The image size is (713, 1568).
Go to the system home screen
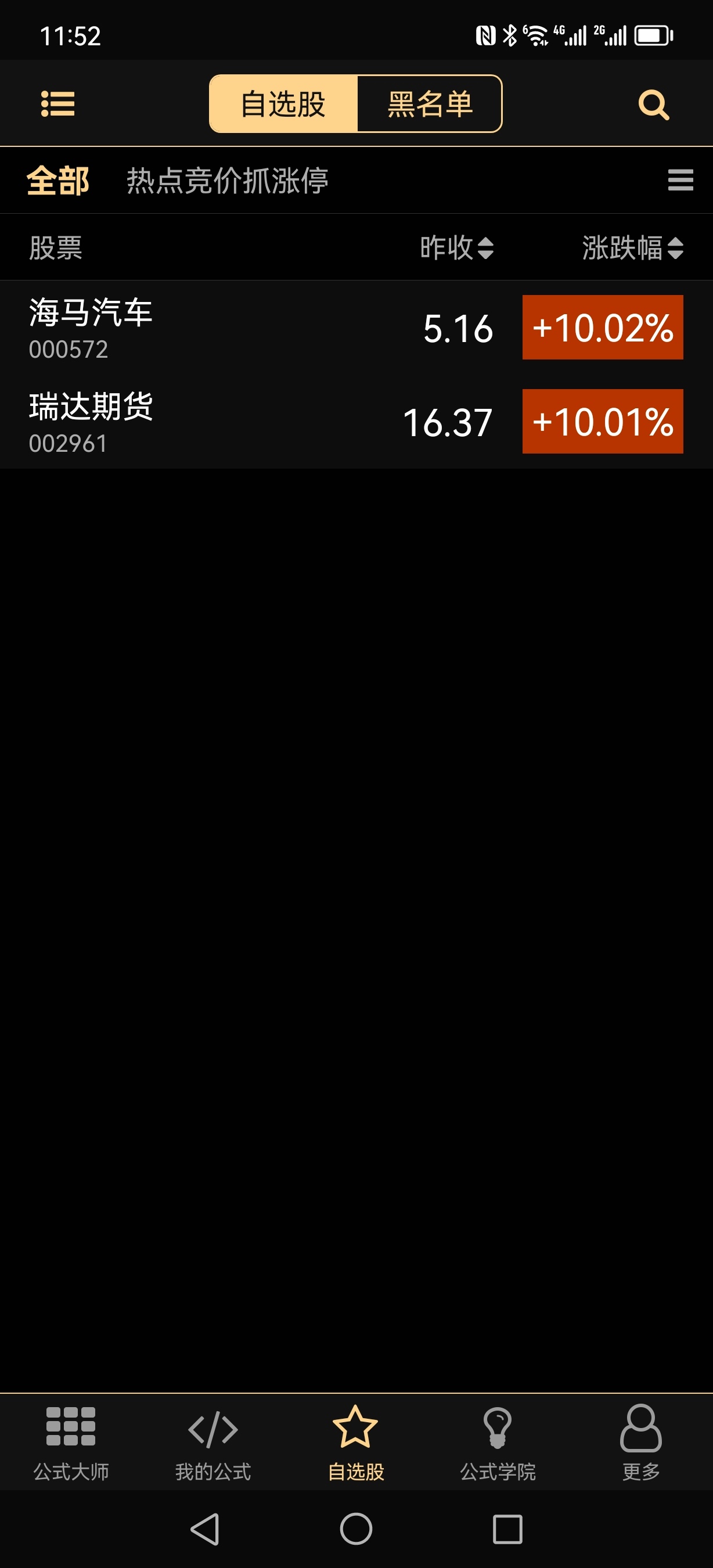(x=356, y=1529)
